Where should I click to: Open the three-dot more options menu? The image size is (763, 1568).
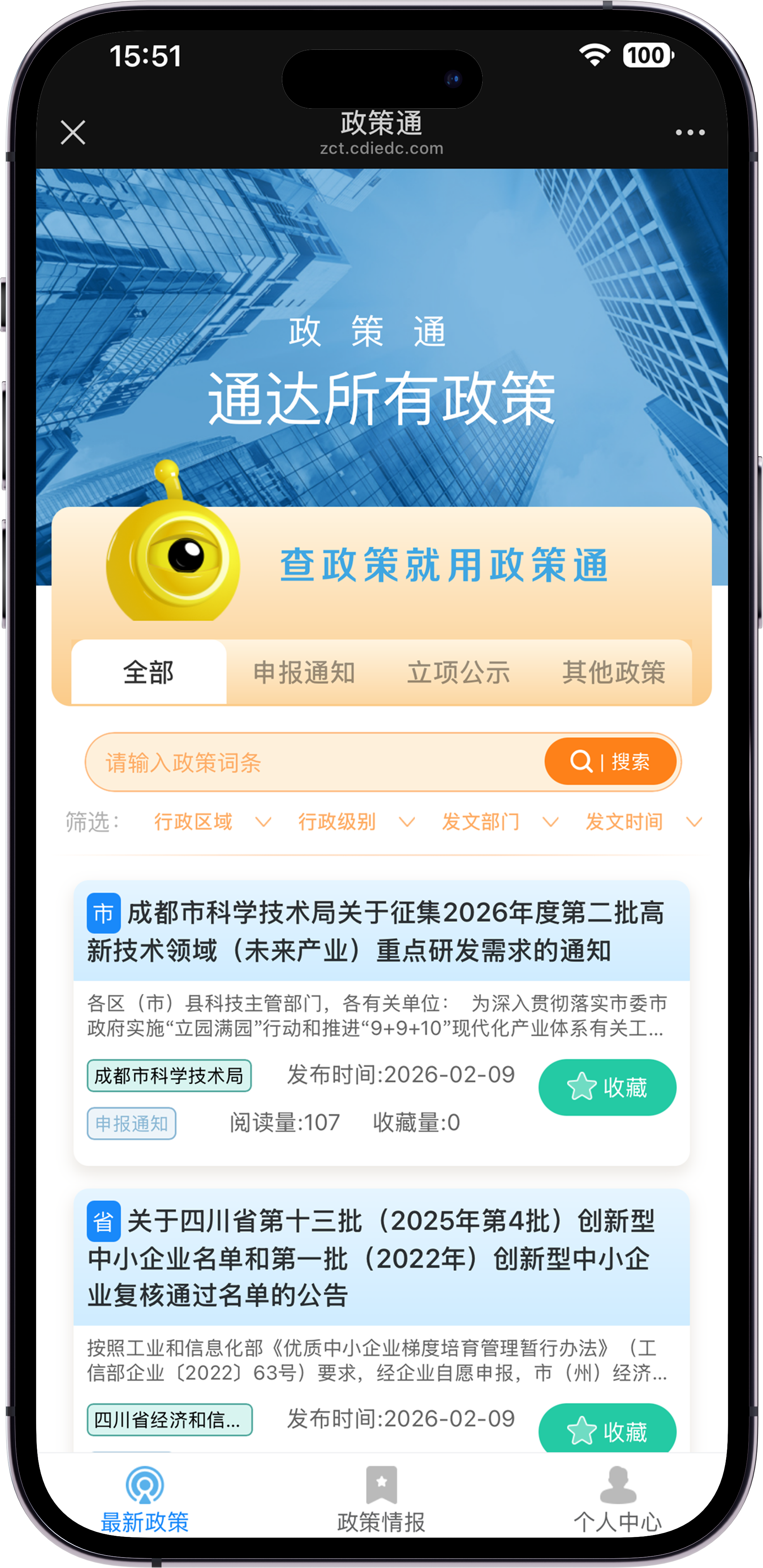pyautogui.click(x=690, y=132)
